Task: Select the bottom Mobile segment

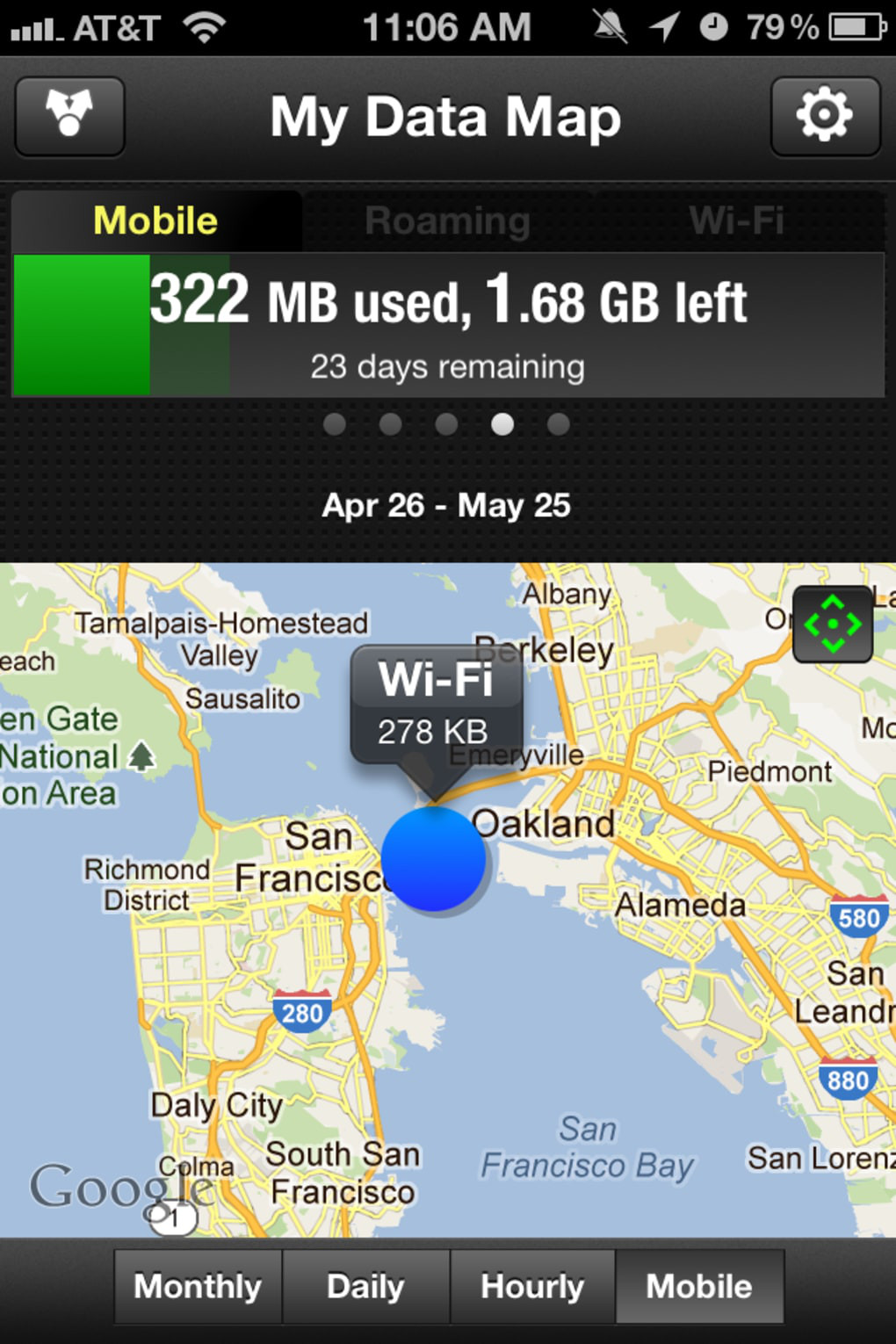Action: pos(699,1287)
